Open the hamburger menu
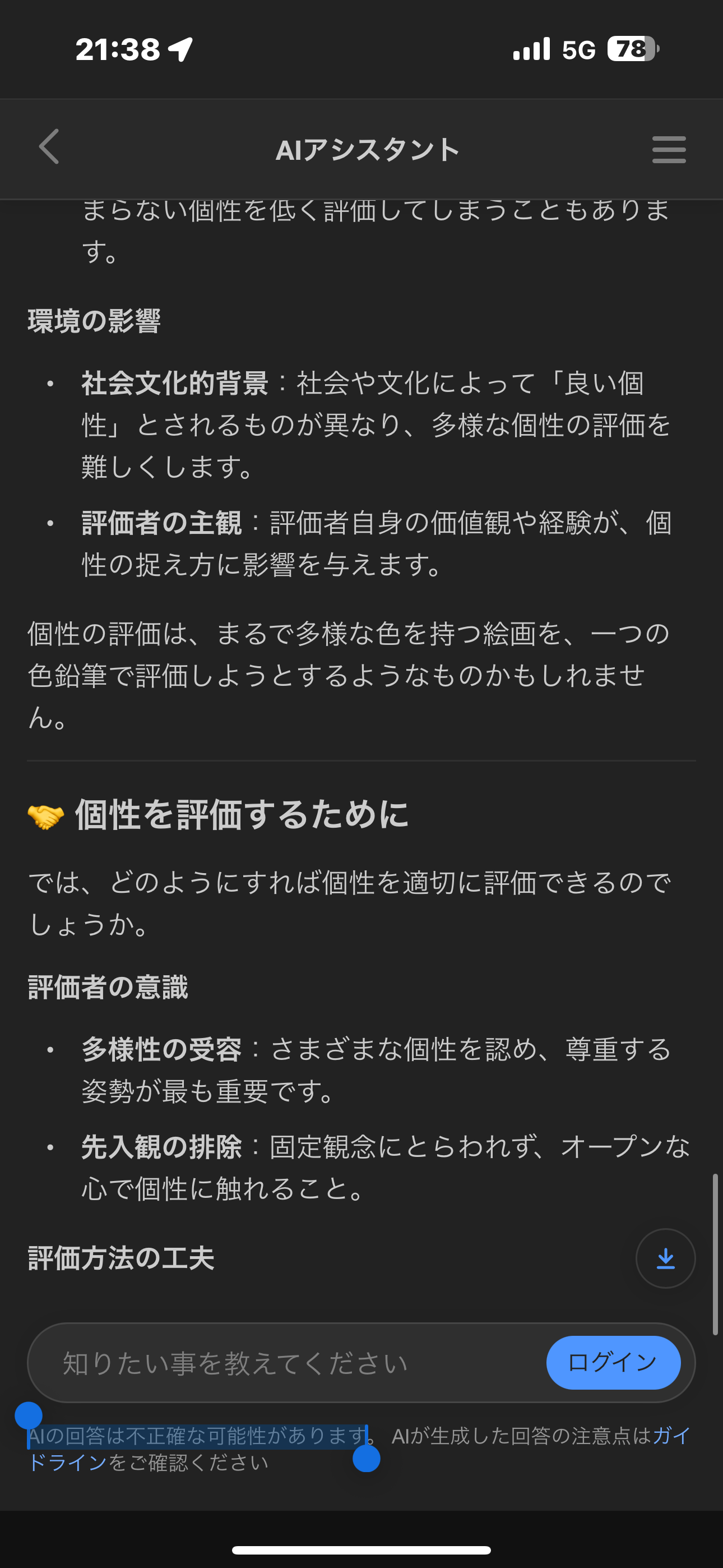The image size is (723, 1568). [669, 149]
